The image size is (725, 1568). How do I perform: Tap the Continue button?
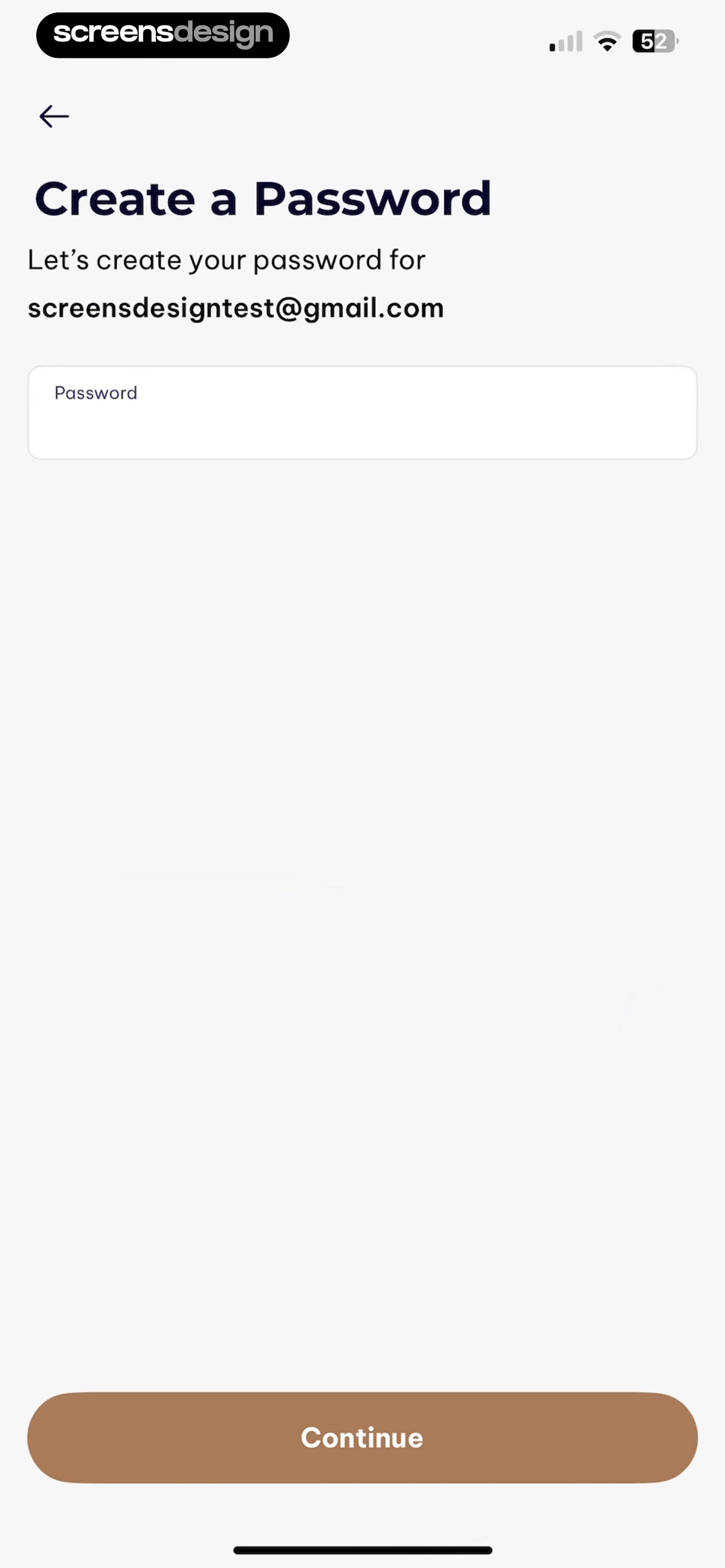362,1438
